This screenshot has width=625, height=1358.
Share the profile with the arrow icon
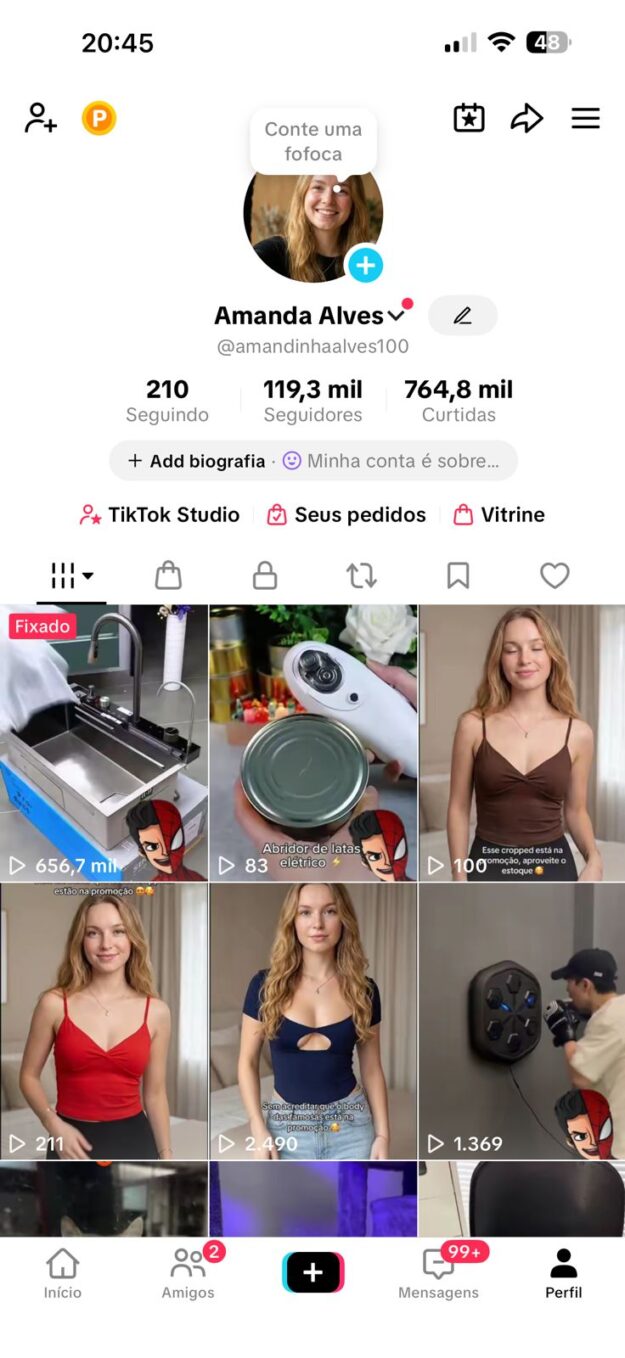(526, 118)
